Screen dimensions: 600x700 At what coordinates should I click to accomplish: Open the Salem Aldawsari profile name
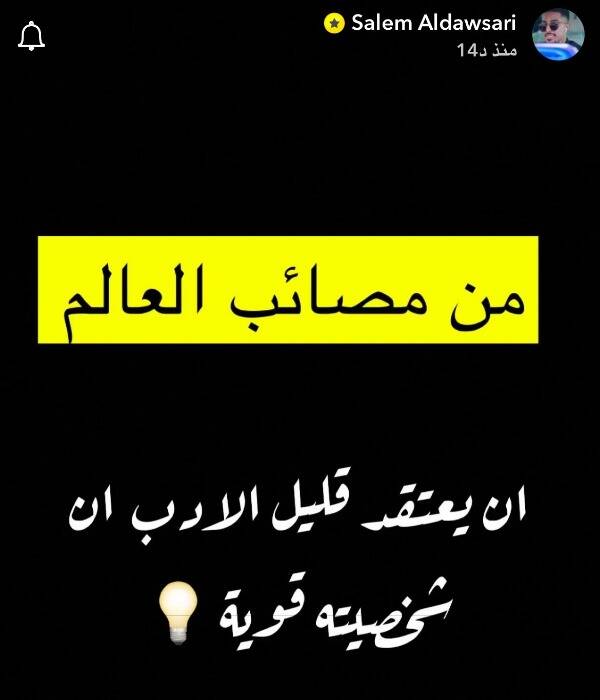[x=433, y=23]
